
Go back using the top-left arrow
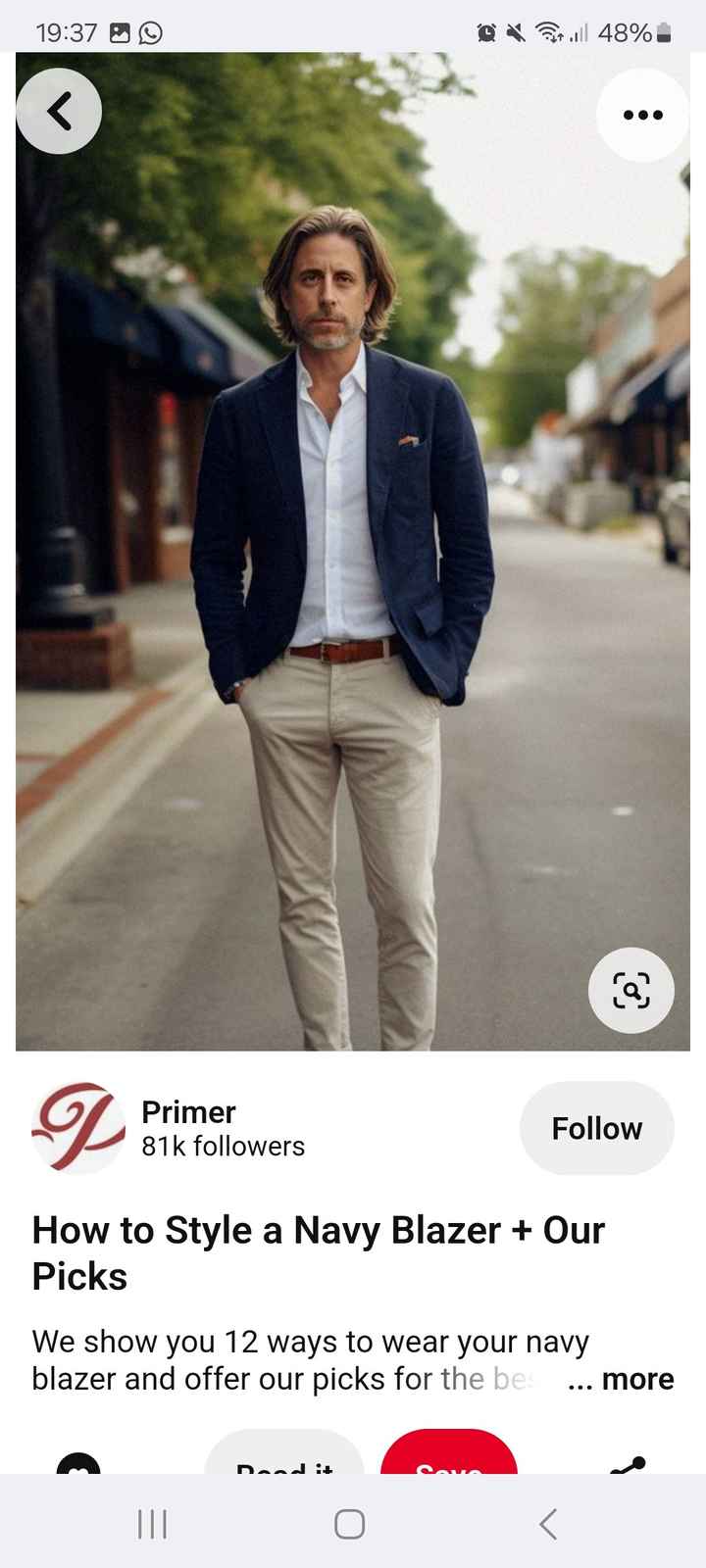click(x=59, y=112)
